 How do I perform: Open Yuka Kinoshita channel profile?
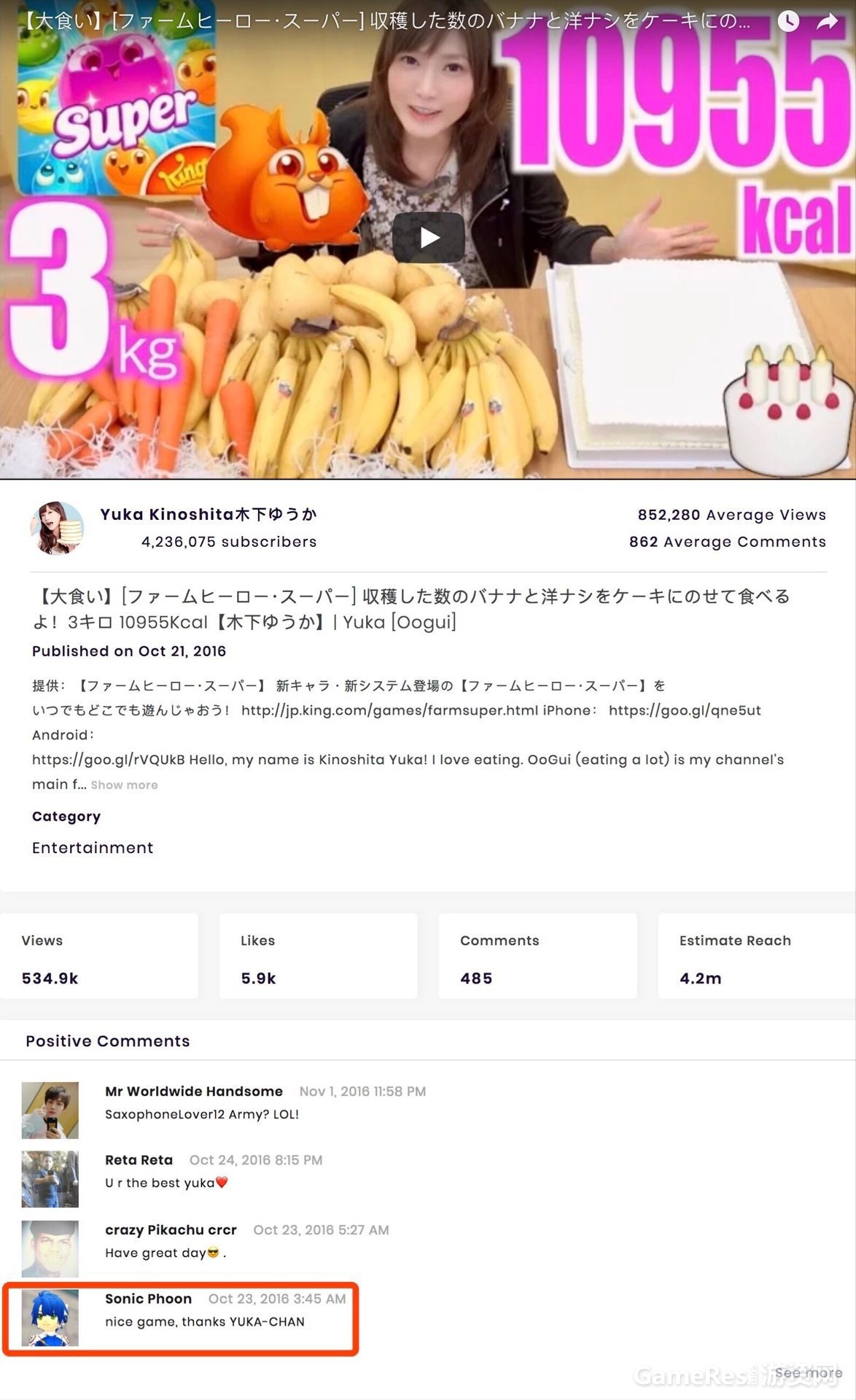pyautogui.click(x=208, y=514)
